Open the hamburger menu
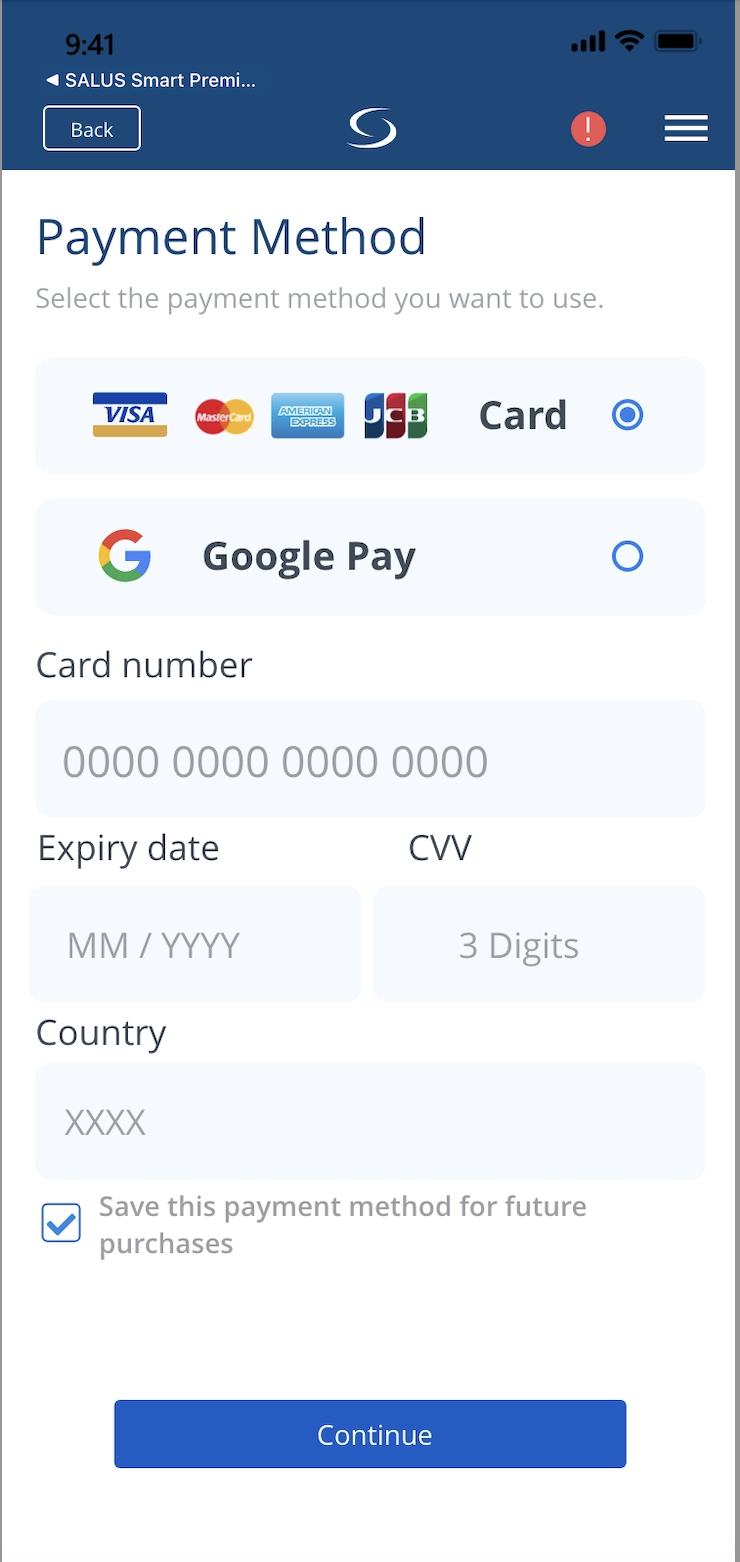The height and width of the screenshot is (1562, 740). tap(686, 128)
